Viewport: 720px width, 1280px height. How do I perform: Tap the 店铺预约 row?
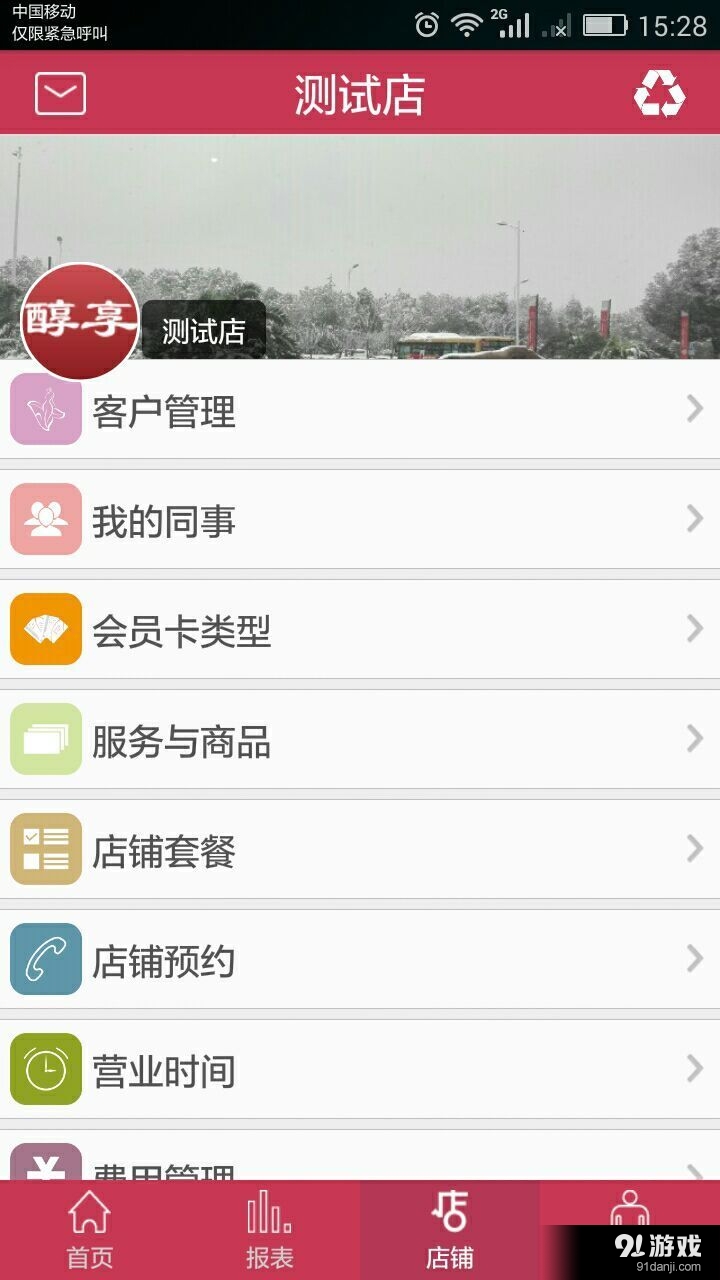point(360,960)
